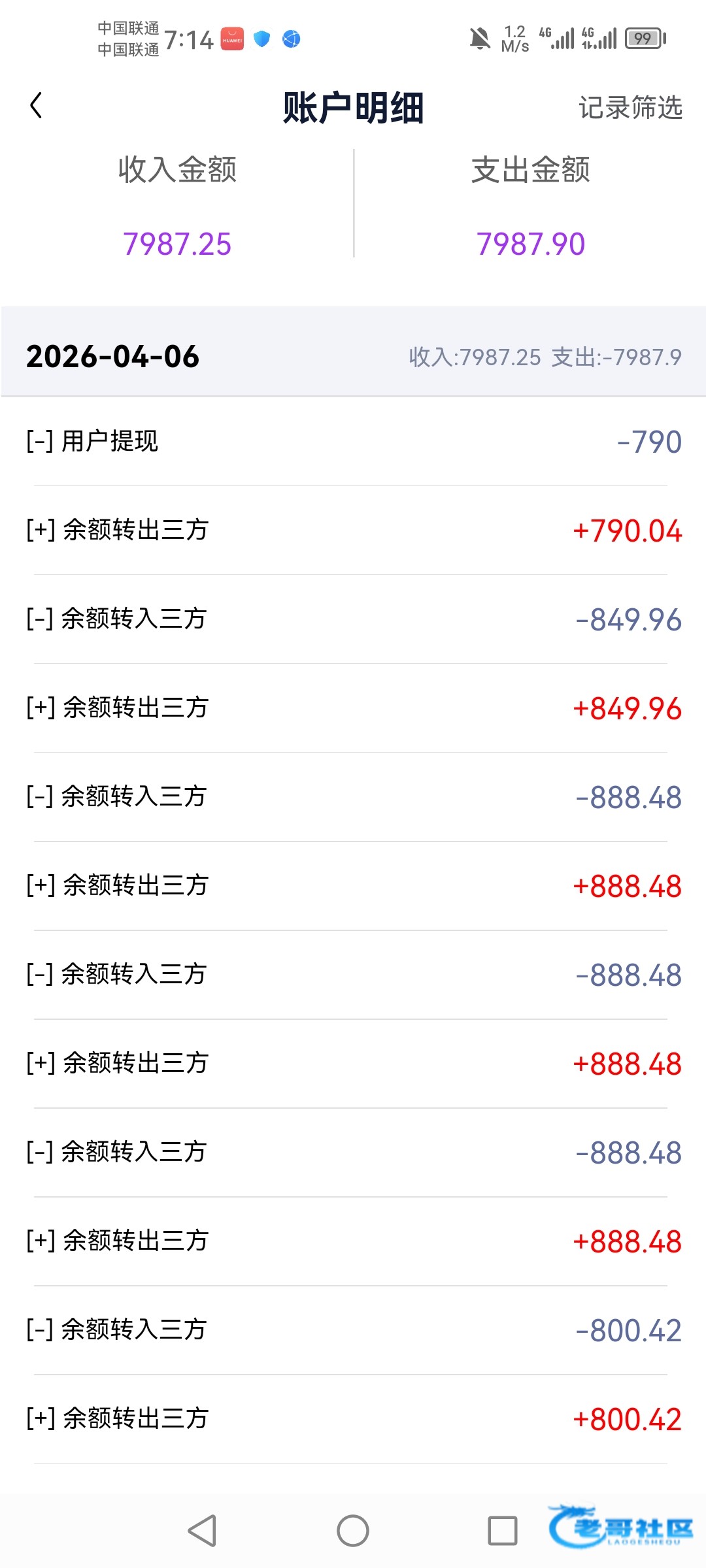The image size is (706, 1568).
Task: Go back from the 账户明细 page
Action: (37, 106)
